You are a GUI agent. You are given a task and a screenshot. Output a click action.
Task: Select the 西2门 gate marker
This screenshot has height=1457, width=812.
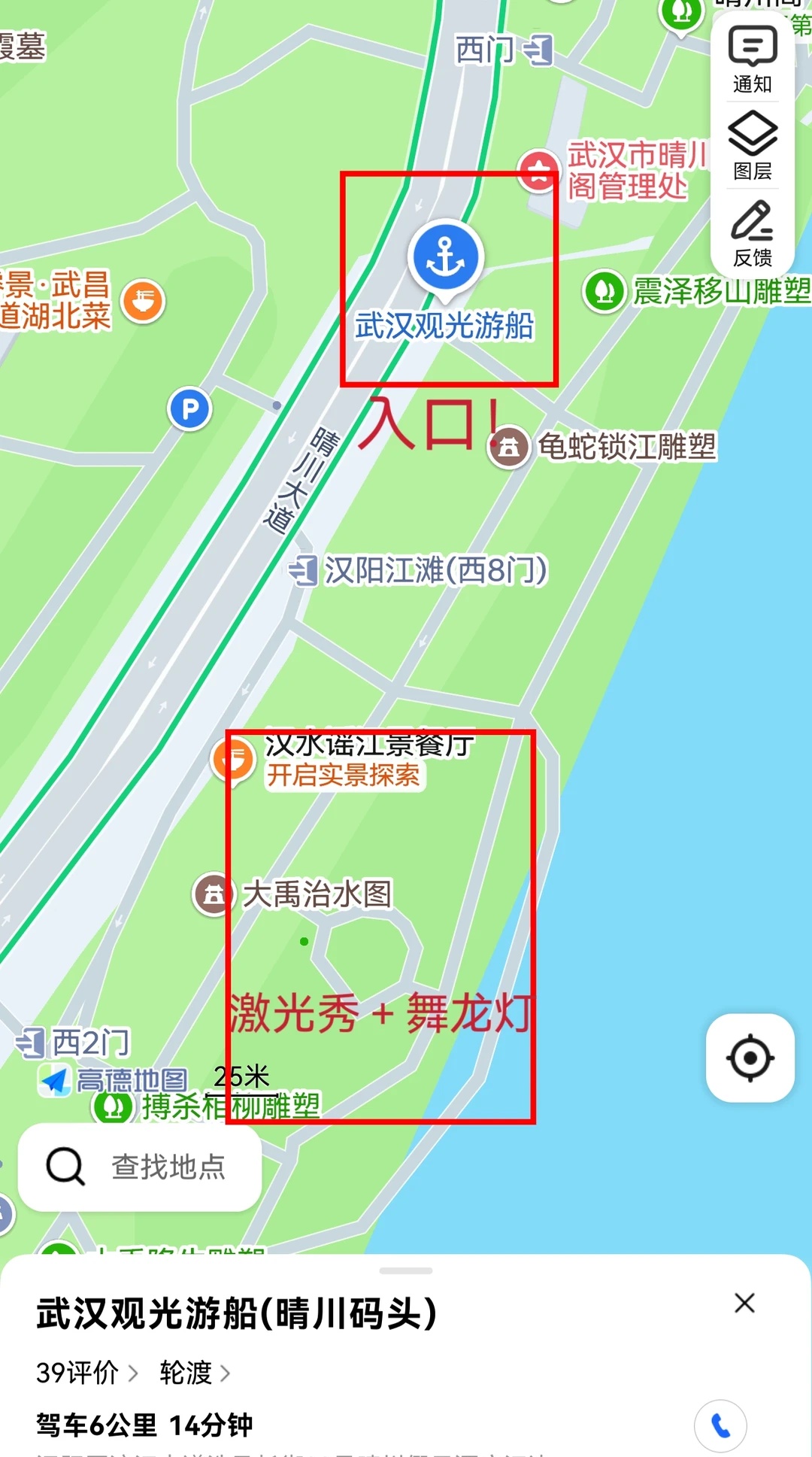[x=32, y=1043]
